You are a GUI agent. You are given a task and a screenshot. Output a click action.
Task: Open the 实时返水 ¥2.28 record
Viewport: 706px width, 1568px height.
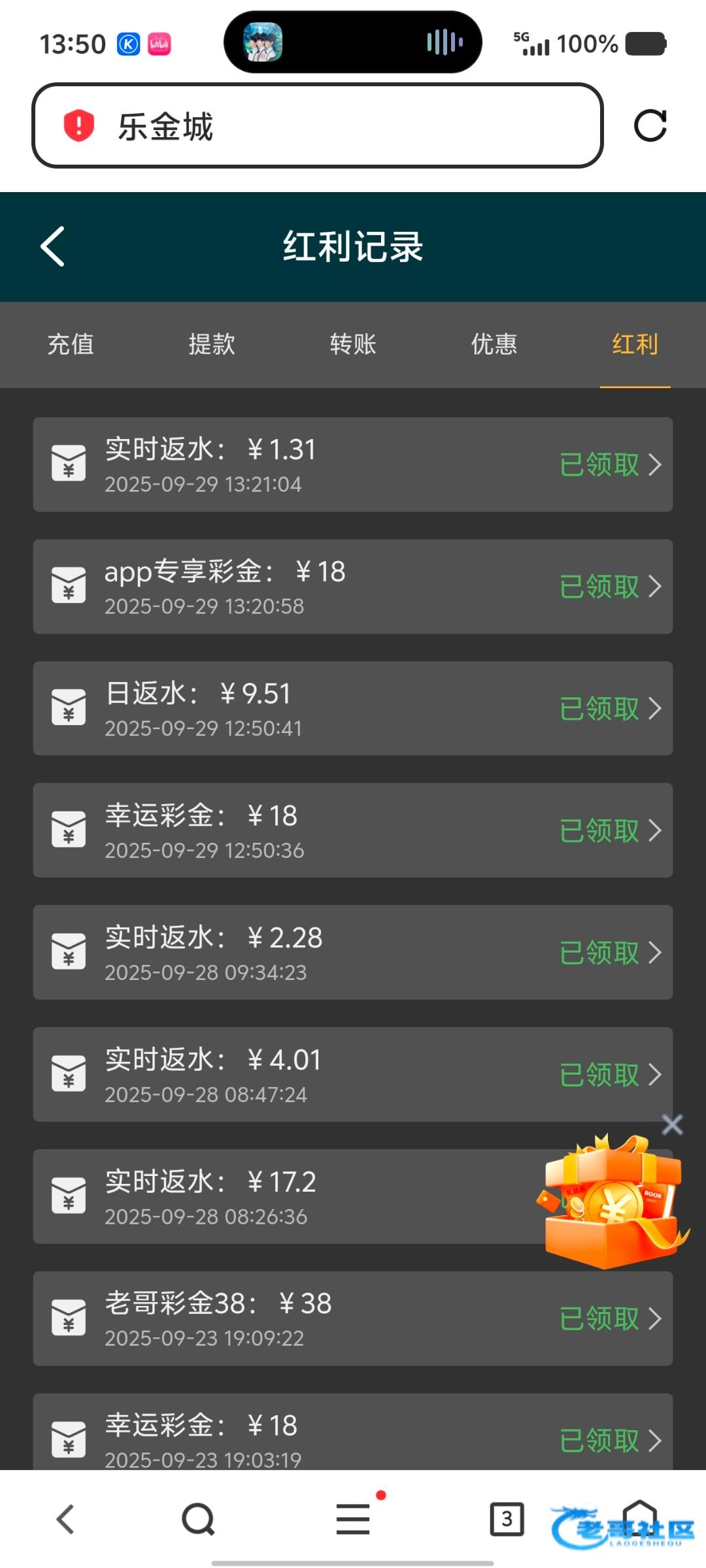353,953
